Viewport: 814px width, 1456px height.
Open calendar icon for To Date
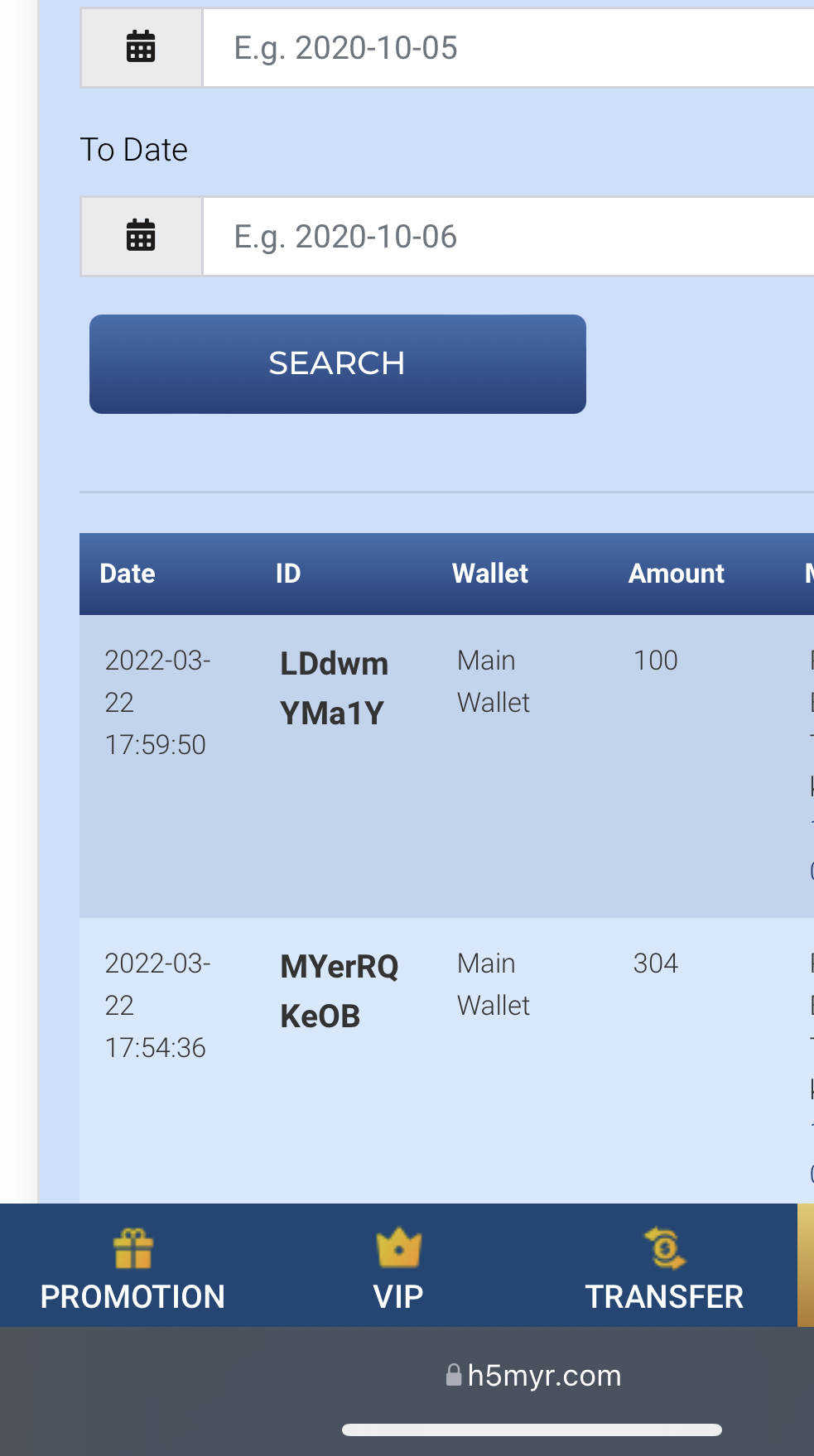[x=141, y=237]
